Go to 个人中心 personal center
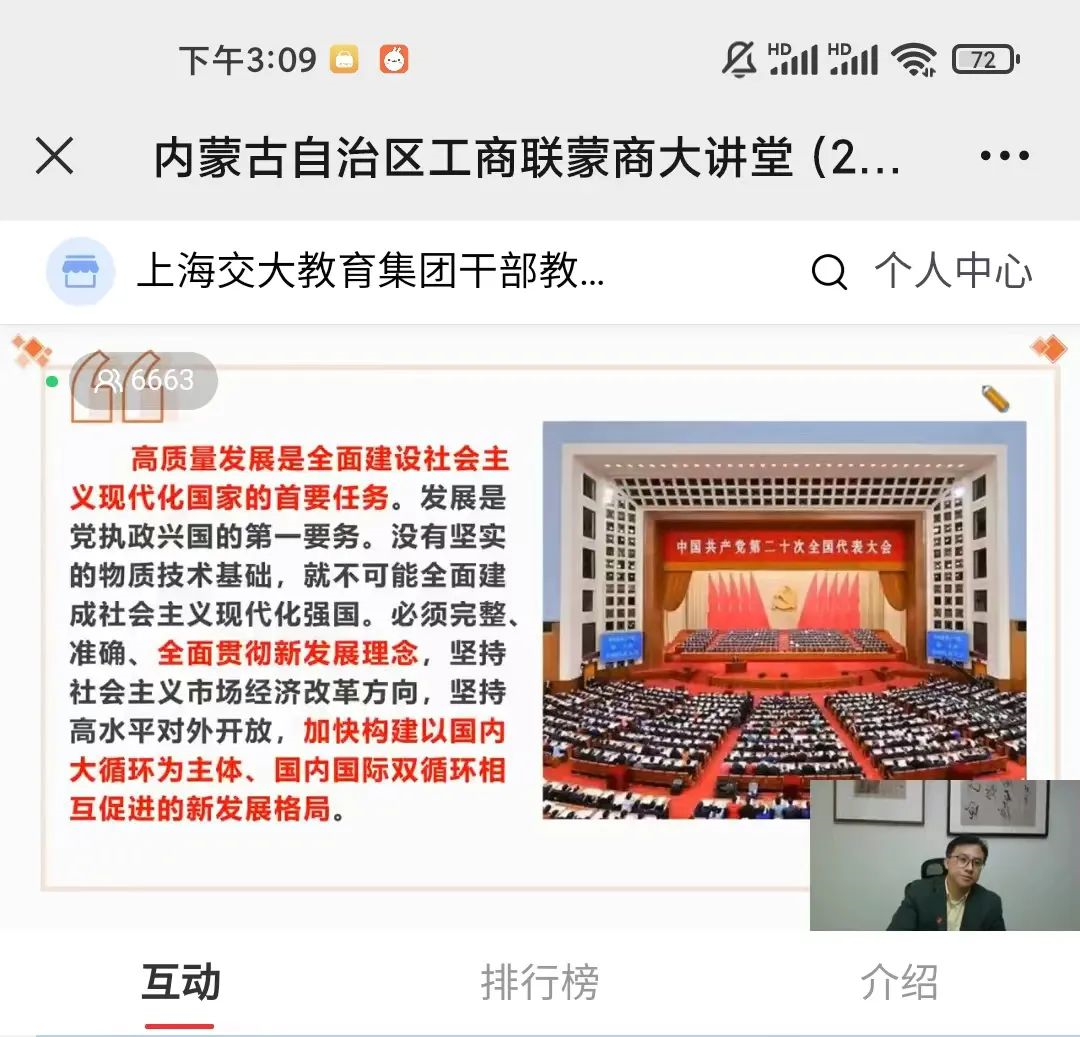The height and width of the screenshot is (1037, 1080). click(953, 272)
